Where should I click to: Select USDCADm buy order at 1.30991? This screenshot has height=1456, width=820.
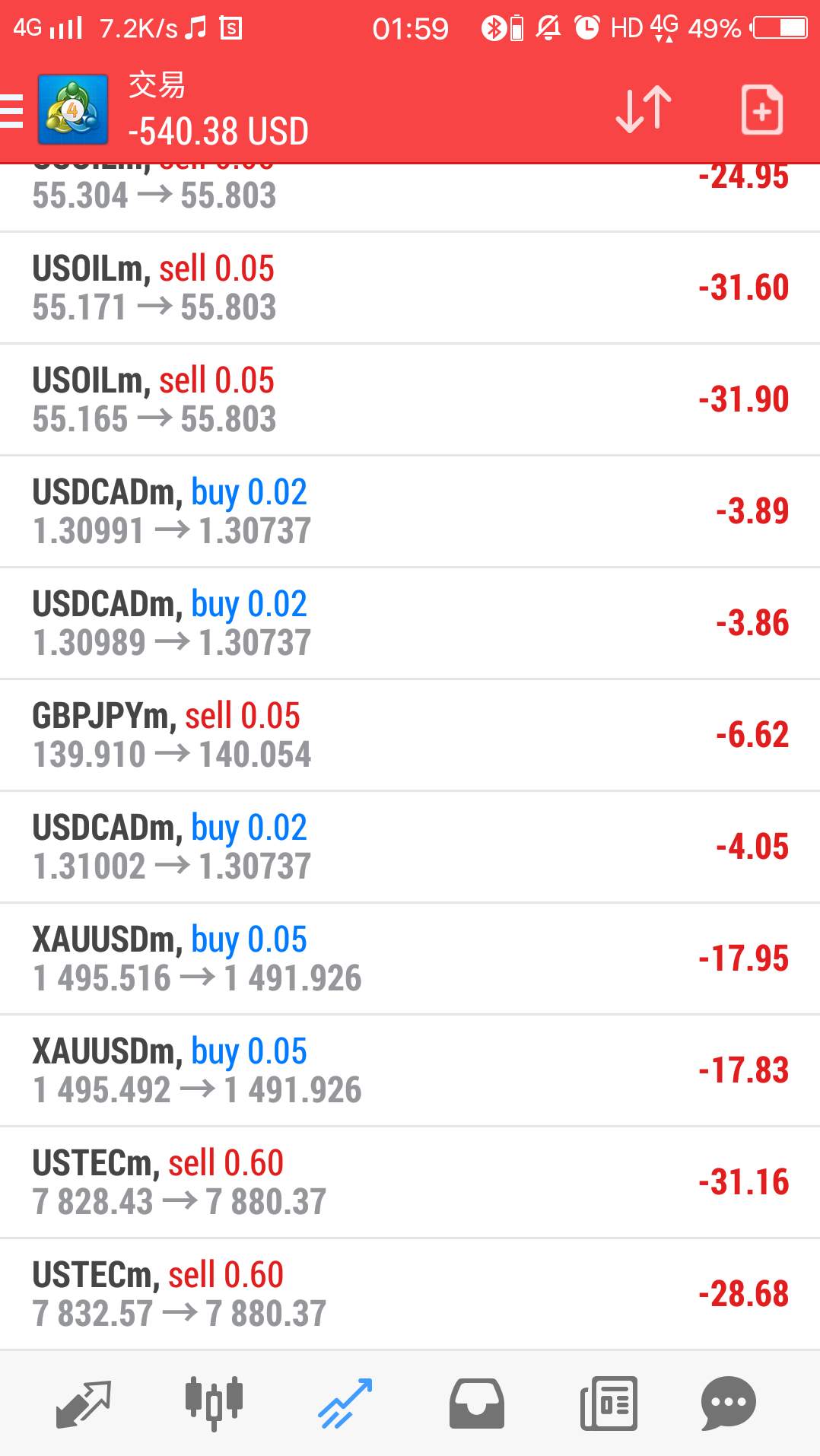410,512
